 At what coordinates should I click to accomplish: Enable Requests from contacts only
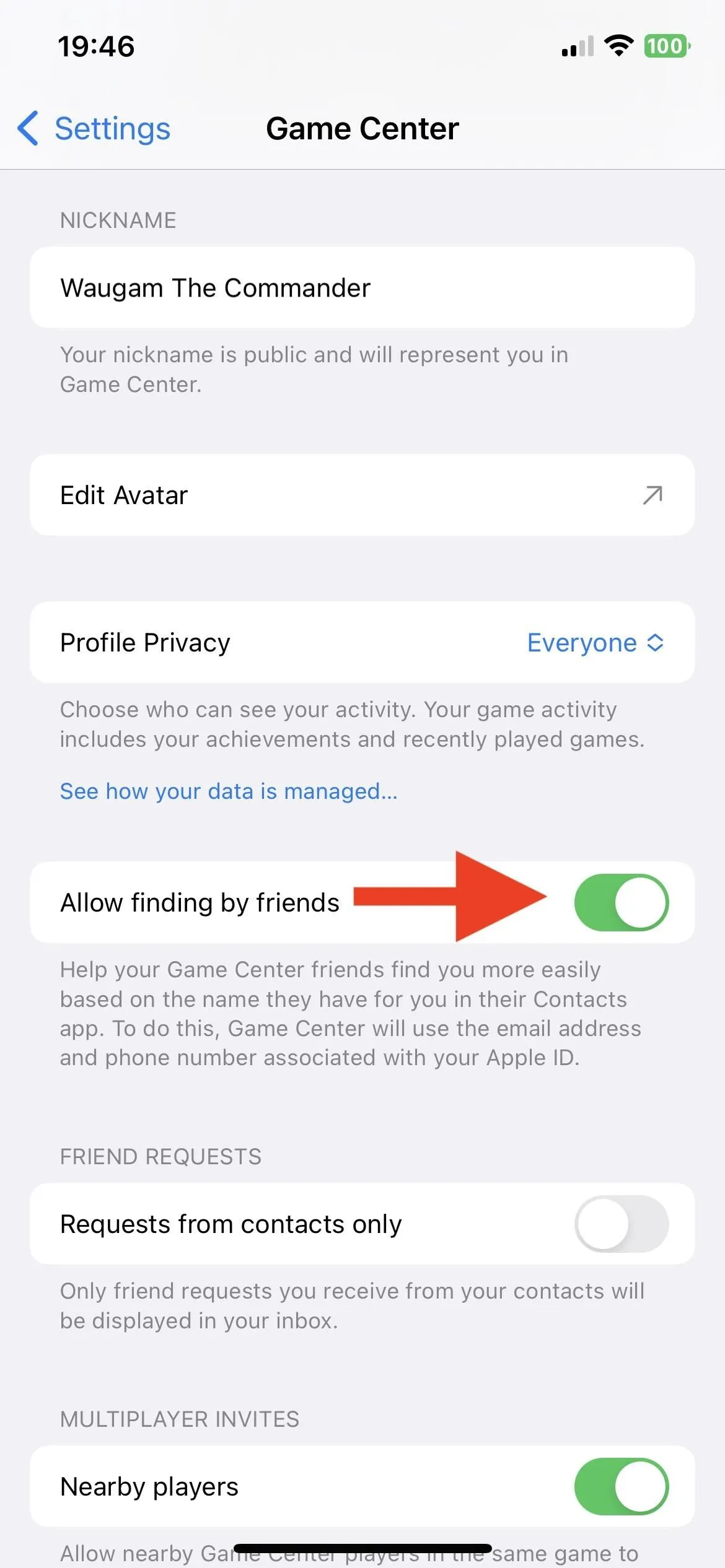[622, 1224]
